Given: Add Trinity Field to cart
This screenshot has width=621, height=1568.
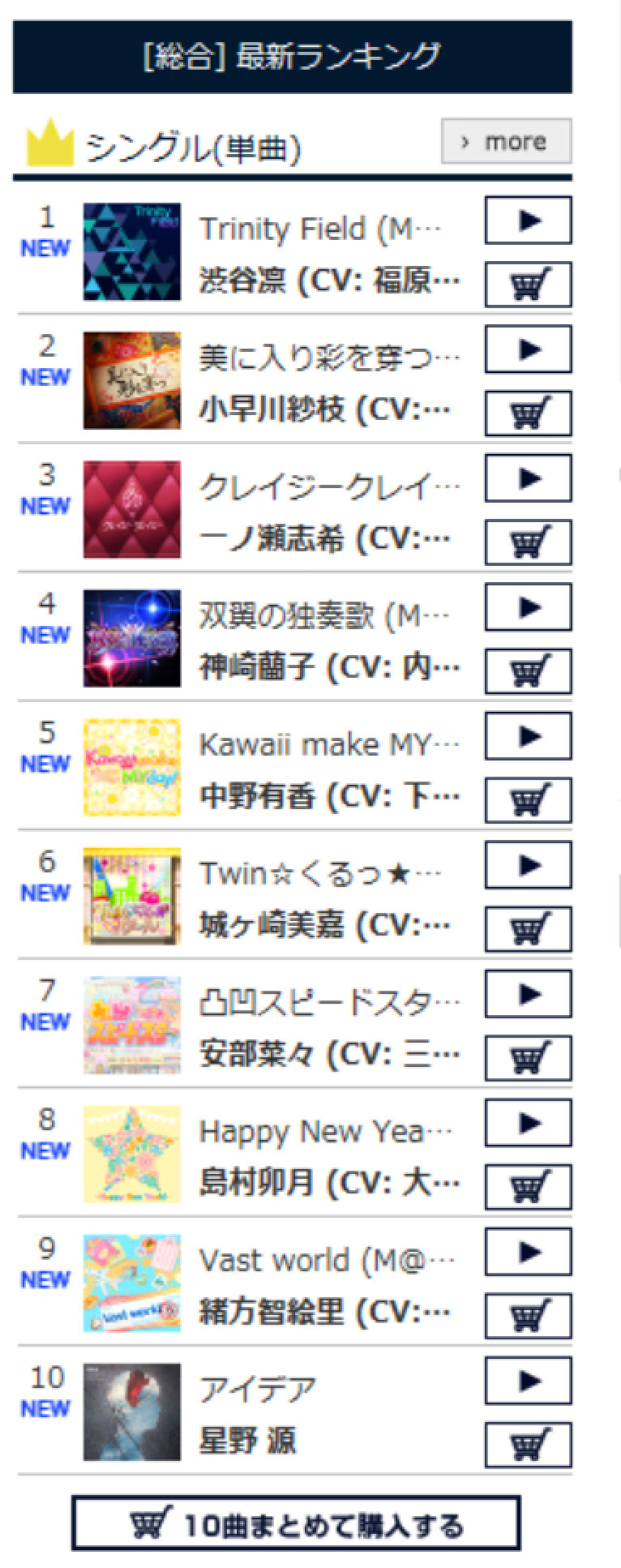Looking at the screenshot, I should [528, 285].
